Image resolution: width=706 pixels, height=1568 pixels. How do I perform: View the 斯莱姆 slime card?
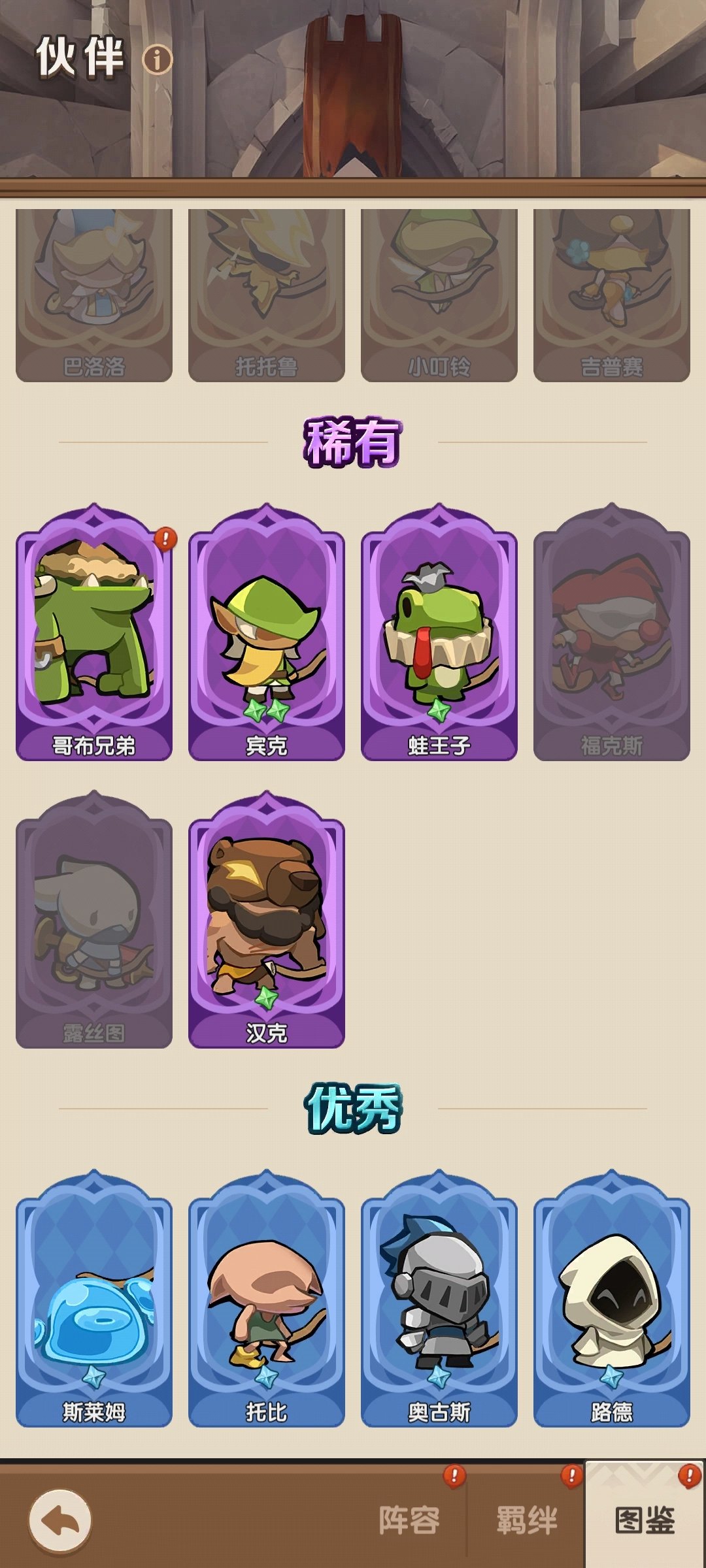click(x=94, y=1300)
